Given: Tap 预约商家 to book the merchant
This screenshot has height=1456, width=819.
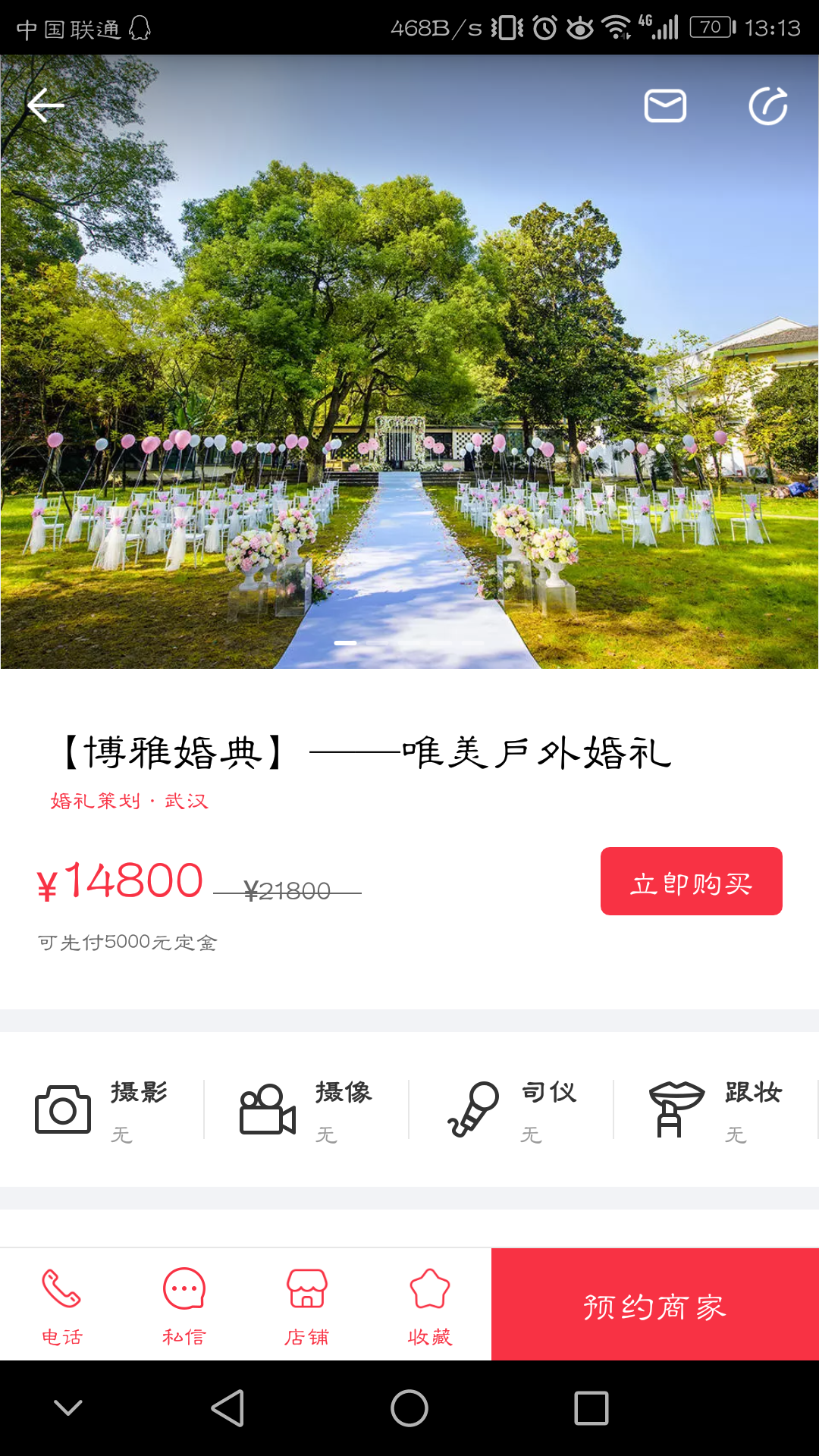Looking at the screenshot, I should tap(655, 1304).
